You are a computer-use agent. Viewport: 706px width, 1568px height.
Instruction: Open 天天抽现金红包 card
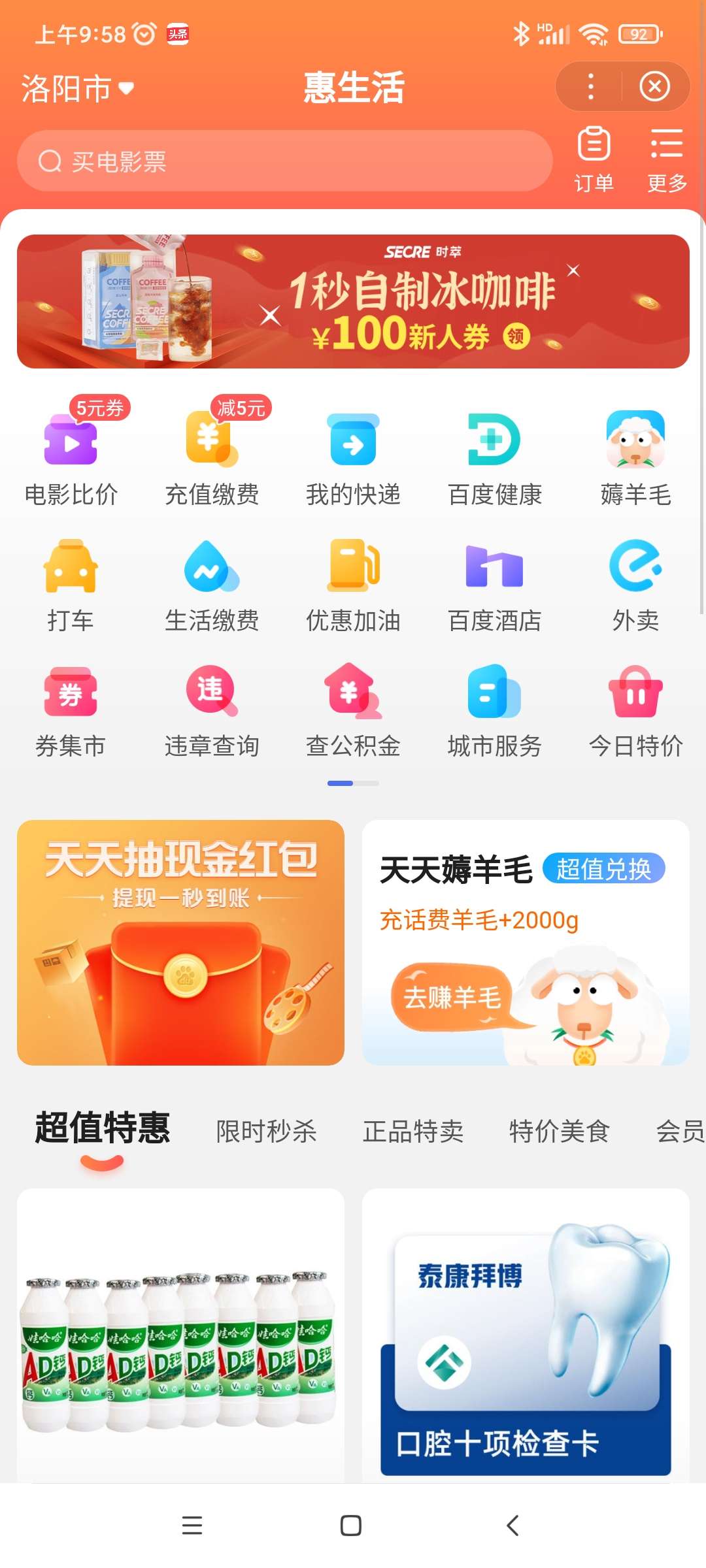[x=180, y=942]
